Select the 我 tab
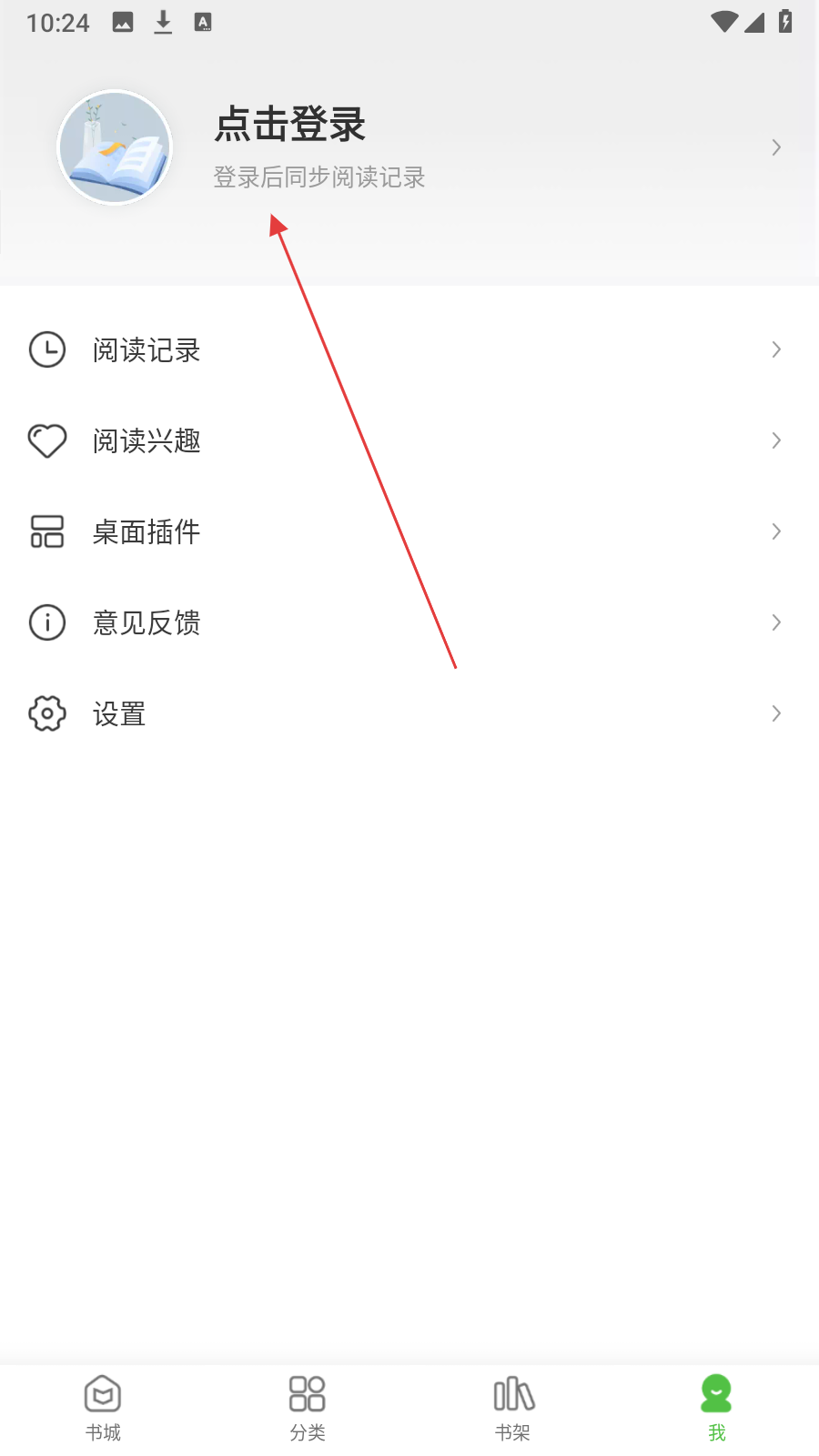819x1456 pixels. [x=716, y=1408]
